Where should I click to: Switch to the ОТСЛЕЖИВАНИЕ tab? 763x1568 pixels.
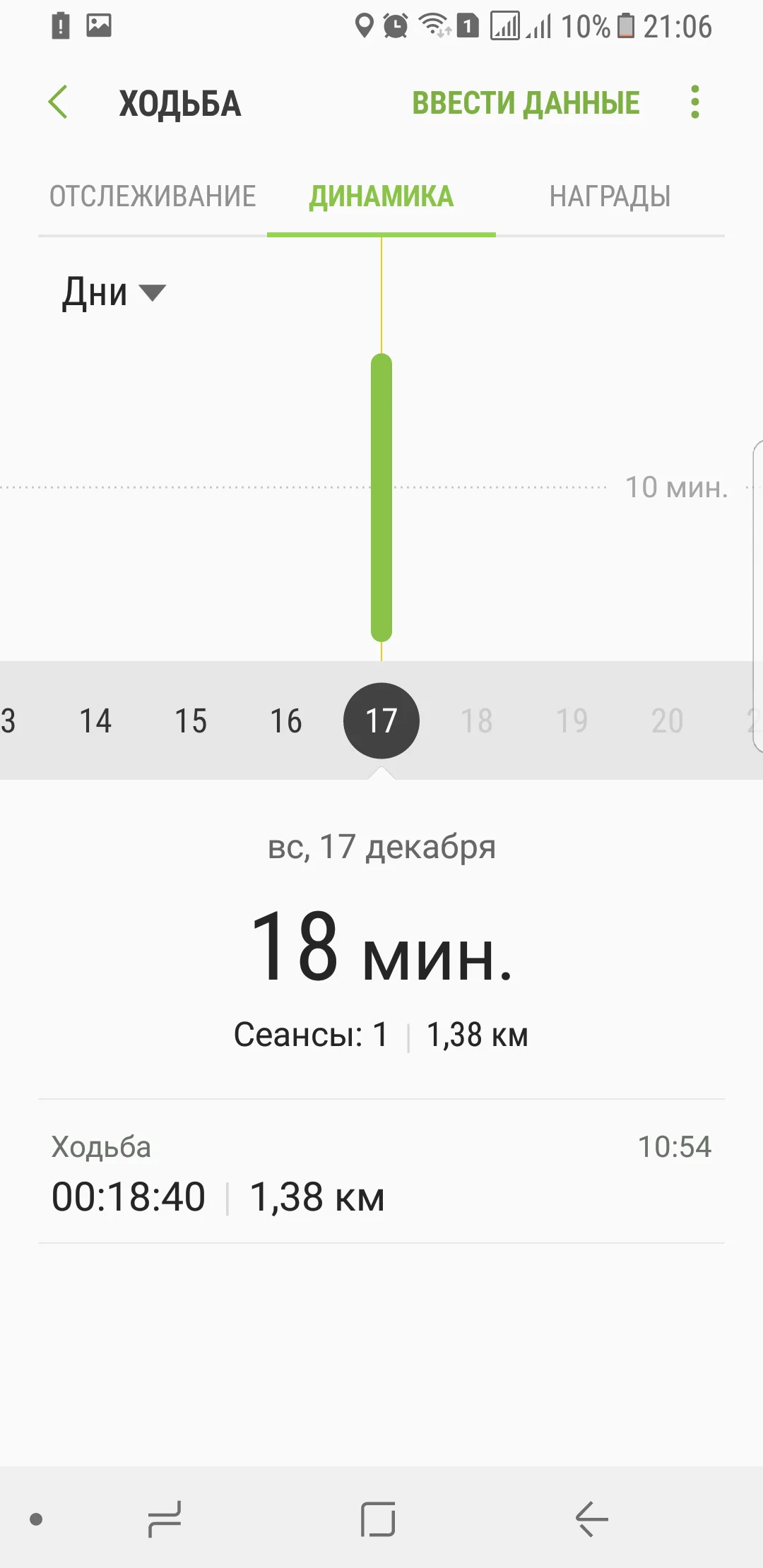[153, 196]
